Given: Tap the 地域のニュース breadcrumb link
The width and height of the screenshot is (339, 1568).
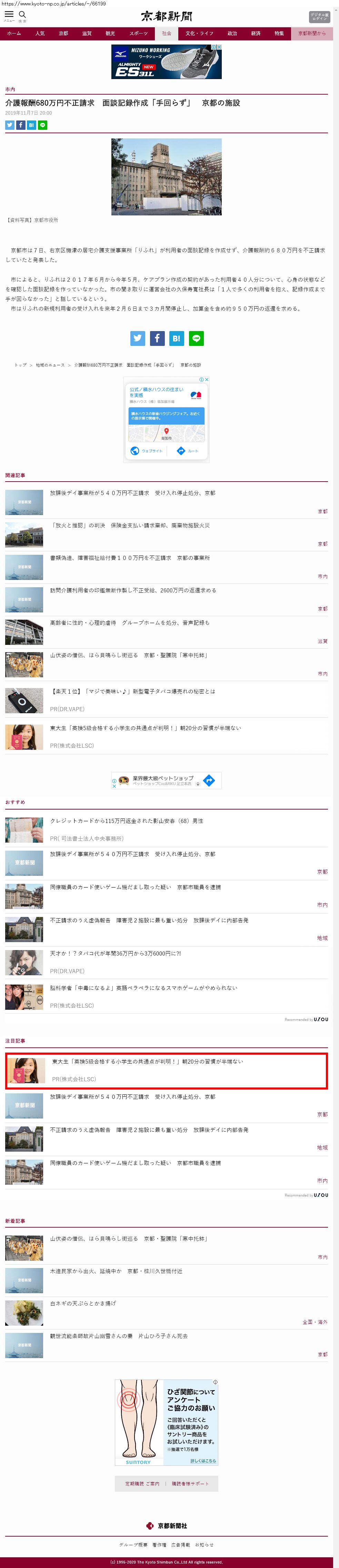Looking at the screenshot, I should 50,365.
